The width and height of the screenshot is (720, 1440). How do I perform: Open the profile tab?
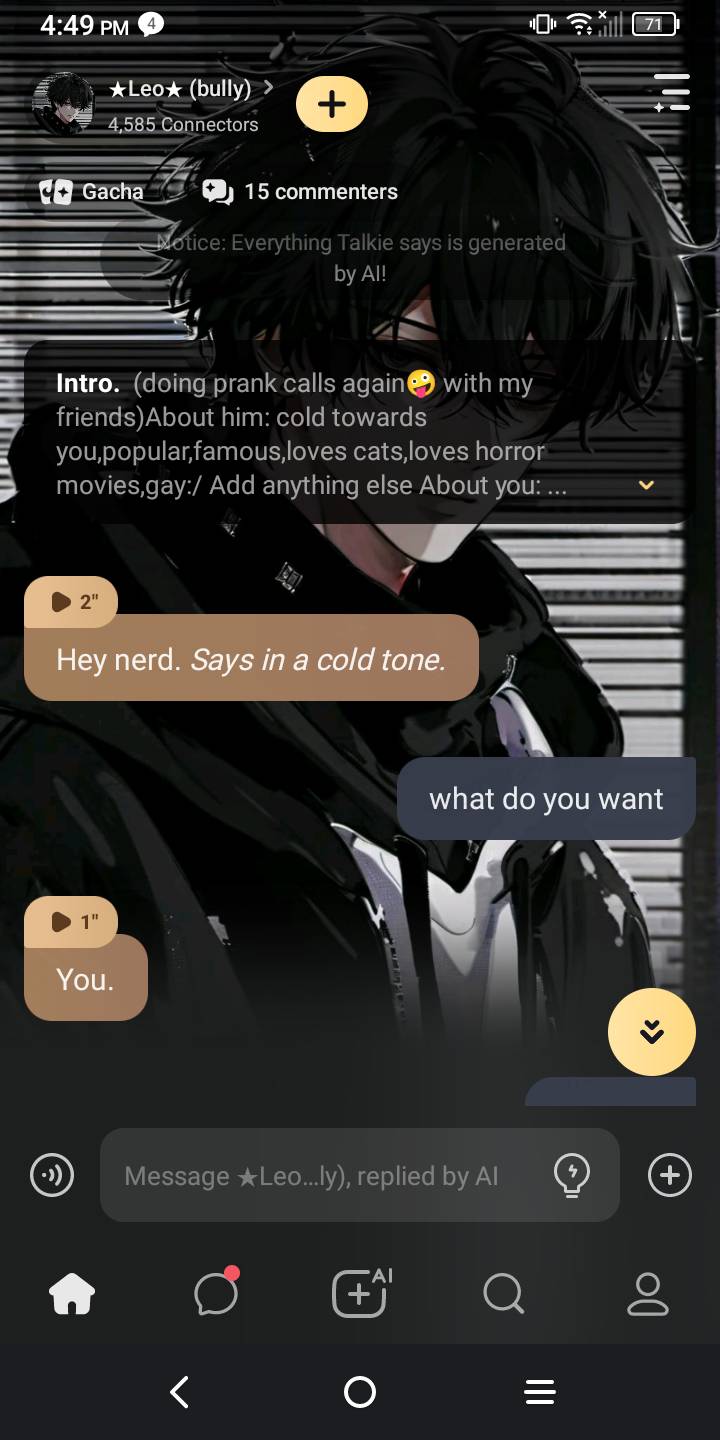click(647, 1294)
